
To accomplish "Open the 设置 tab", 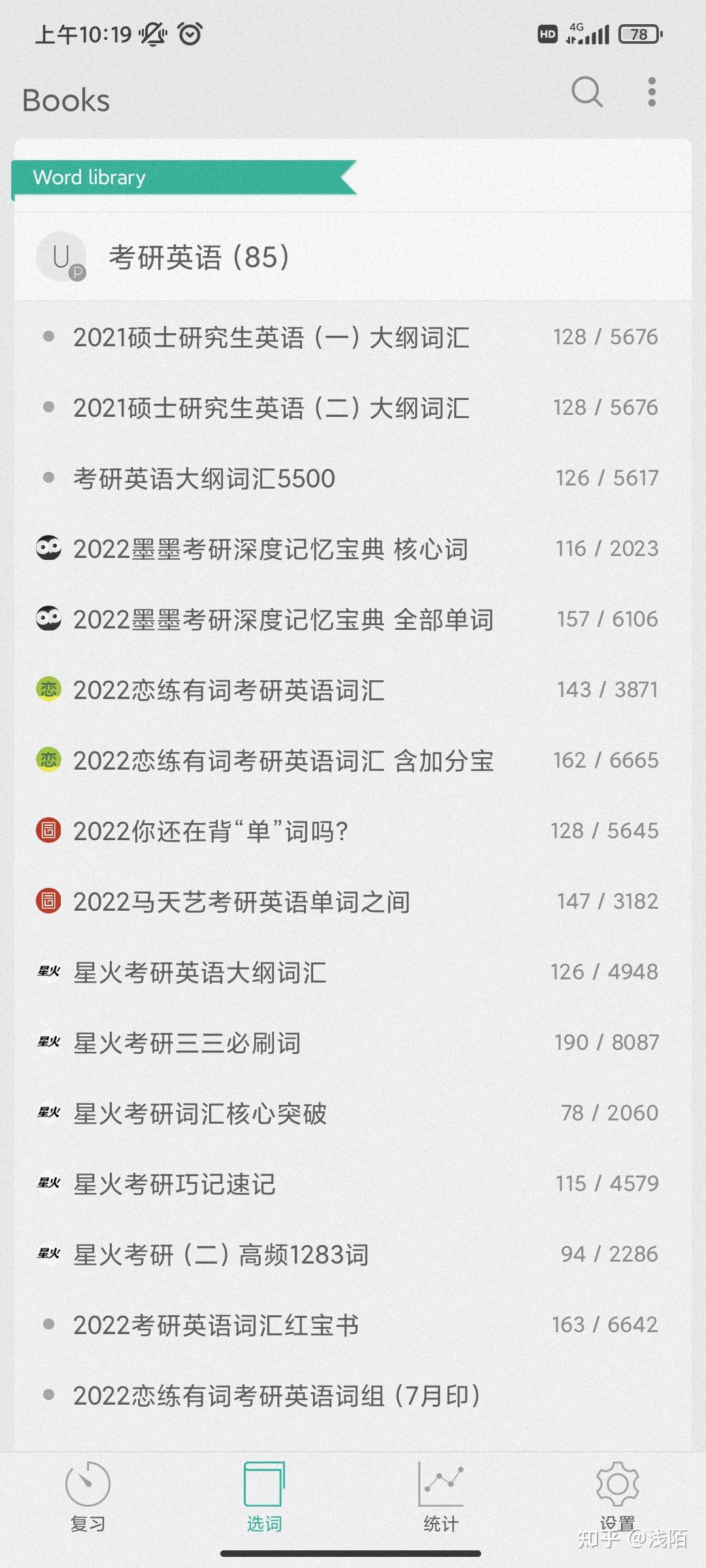I will coord(617,1496).
